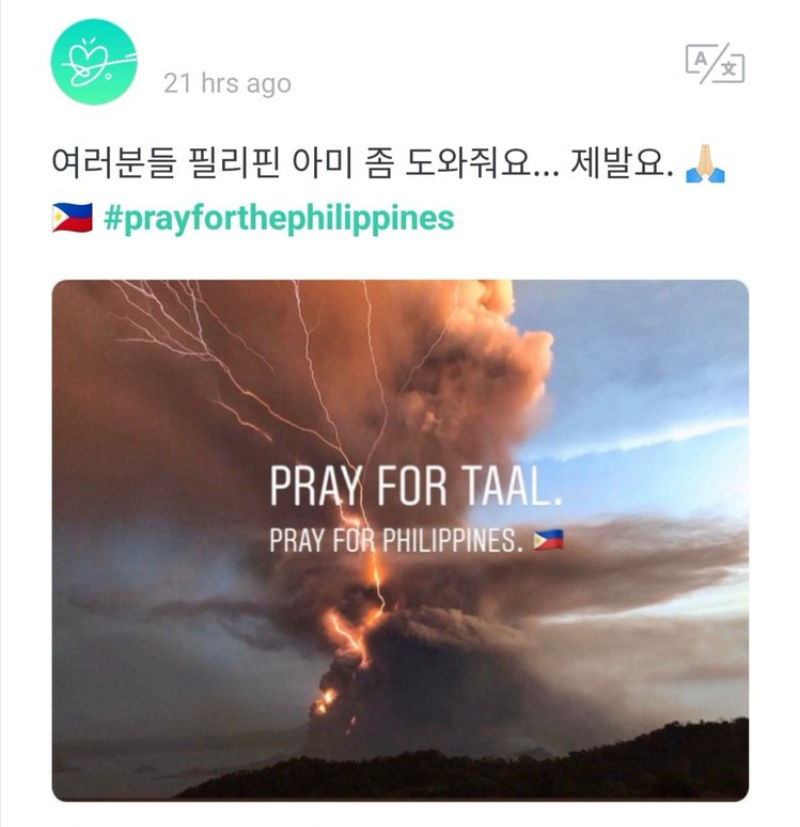Open the Pray for Taal image
Viewport: 800px width, 827px height.
click(x=400, y=540)
